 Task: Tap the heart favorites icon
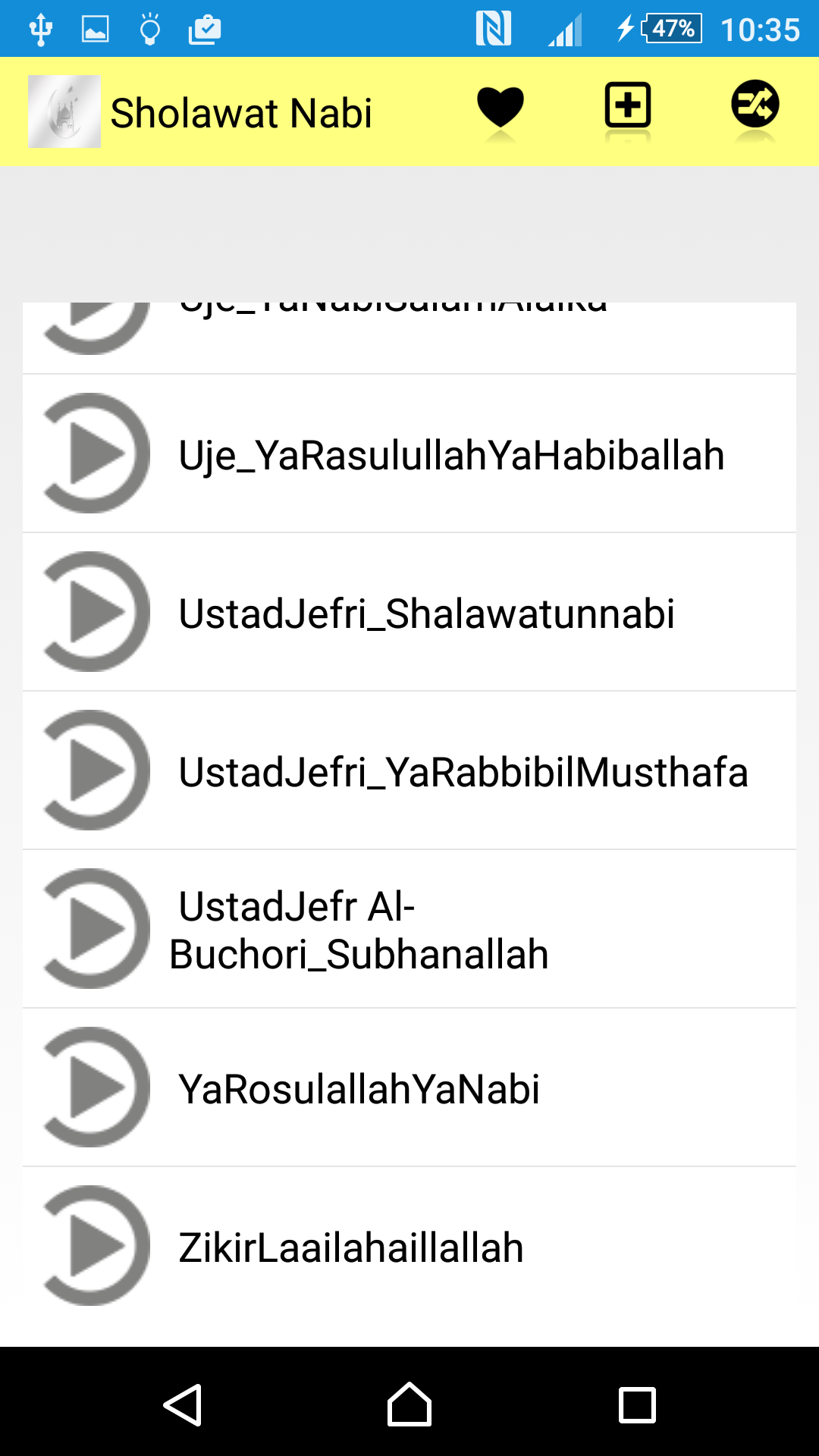pyautogui.click(x=500, y=110)
